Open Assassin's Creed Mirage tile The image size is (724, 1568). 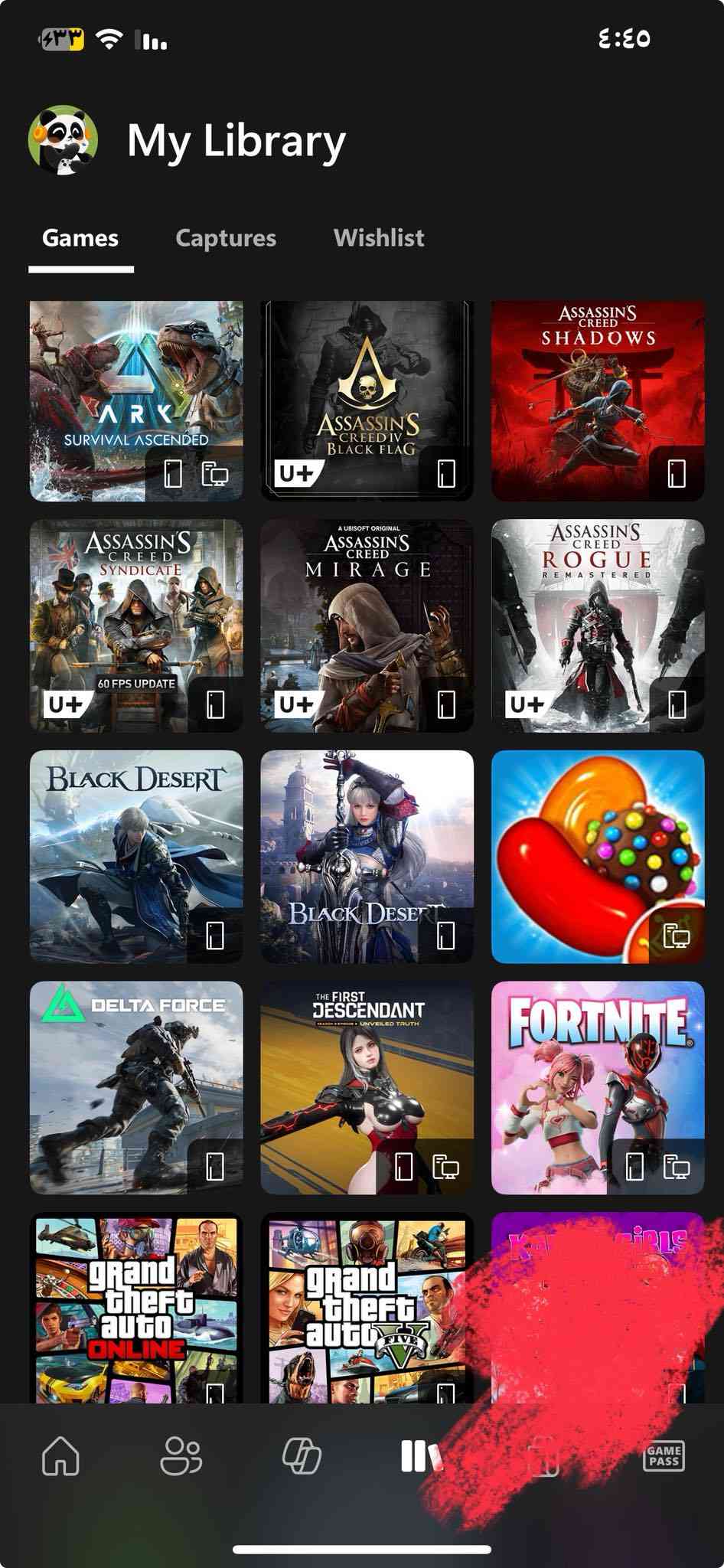pyautogui.click(x=367, y=626)
